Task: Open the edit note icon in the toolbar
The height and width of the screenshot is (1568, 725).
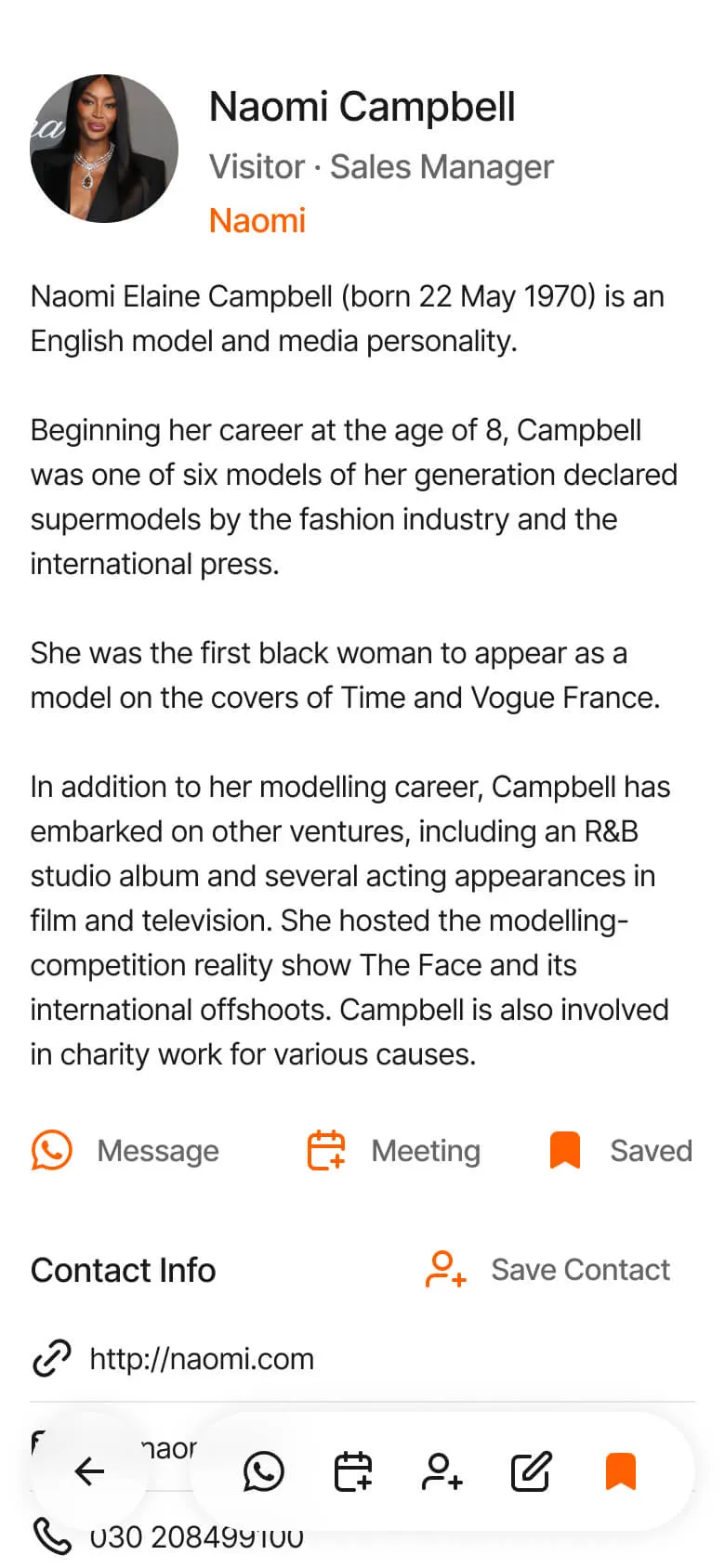Action: 531,1471
